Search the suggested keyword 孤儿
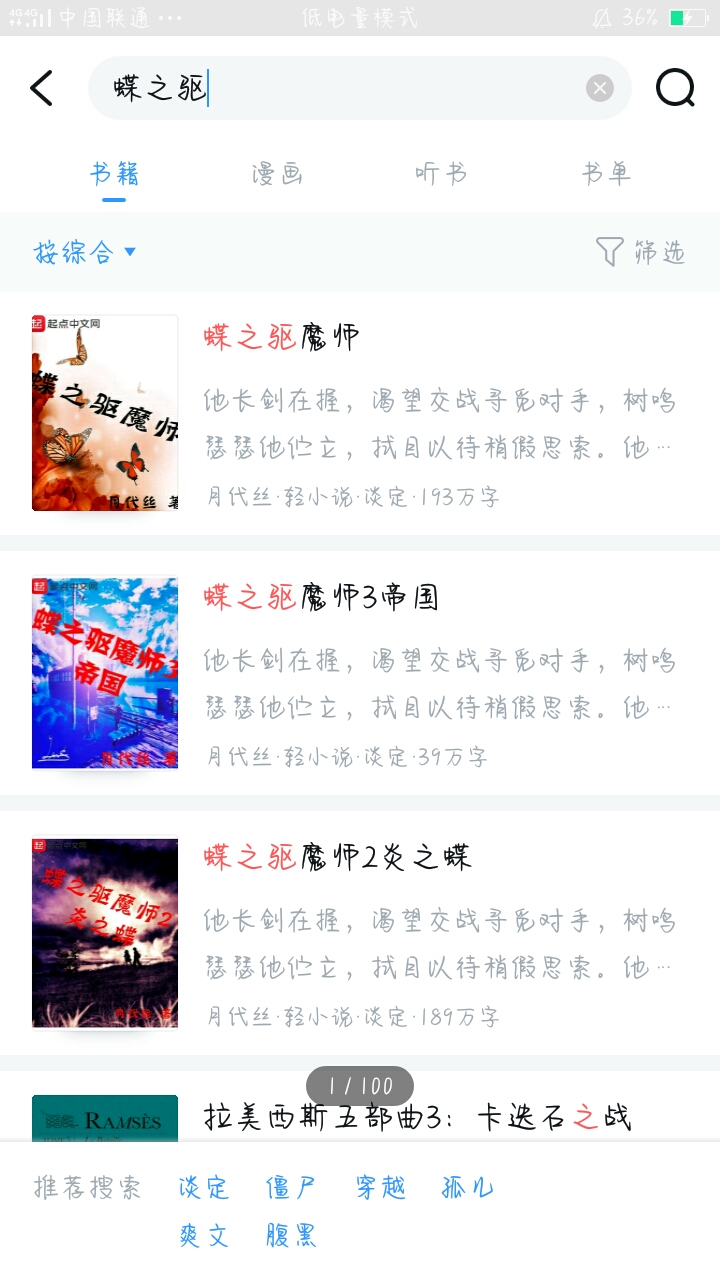The height and width of the screenshot is (1280, 720). 468,1188
